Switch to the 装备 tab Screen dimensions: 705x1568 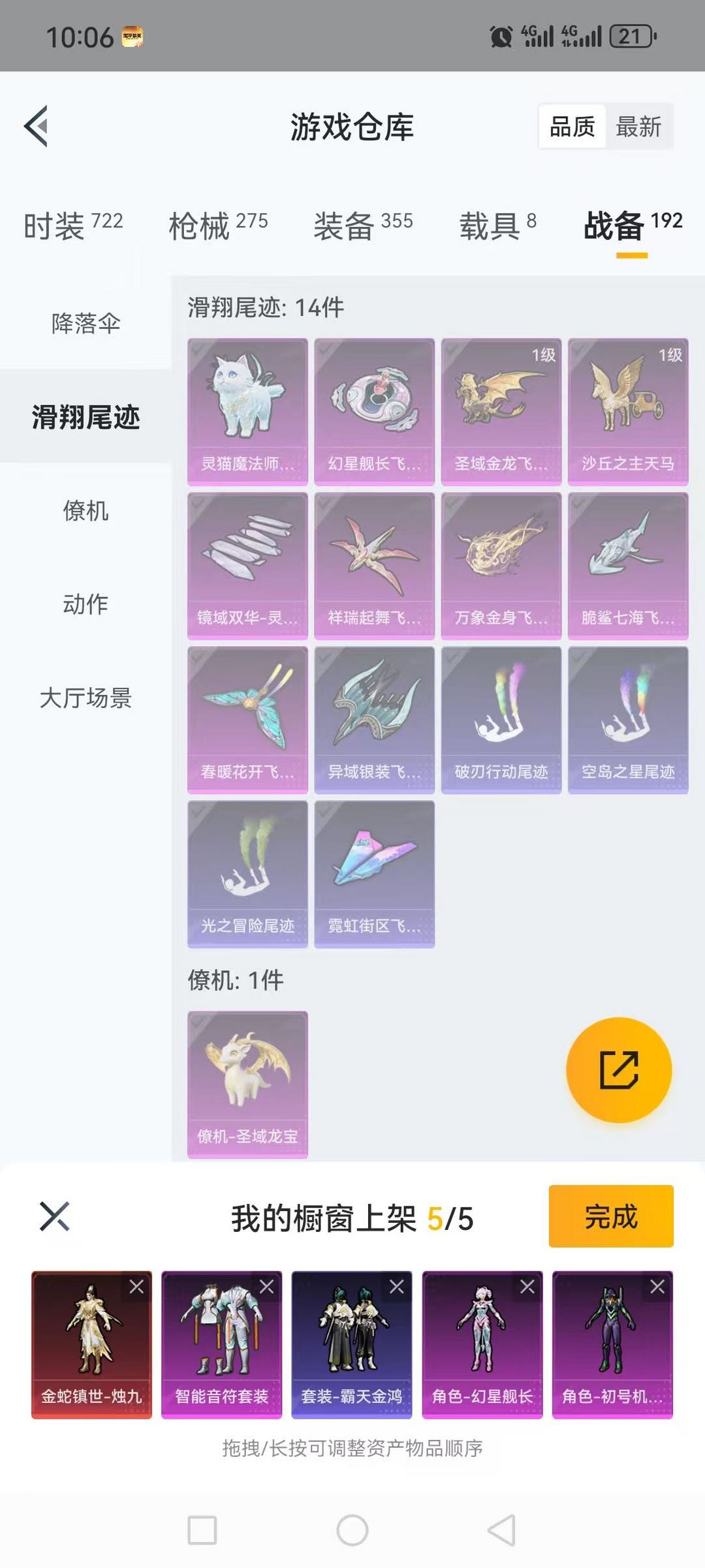click(x=363, y=226)
